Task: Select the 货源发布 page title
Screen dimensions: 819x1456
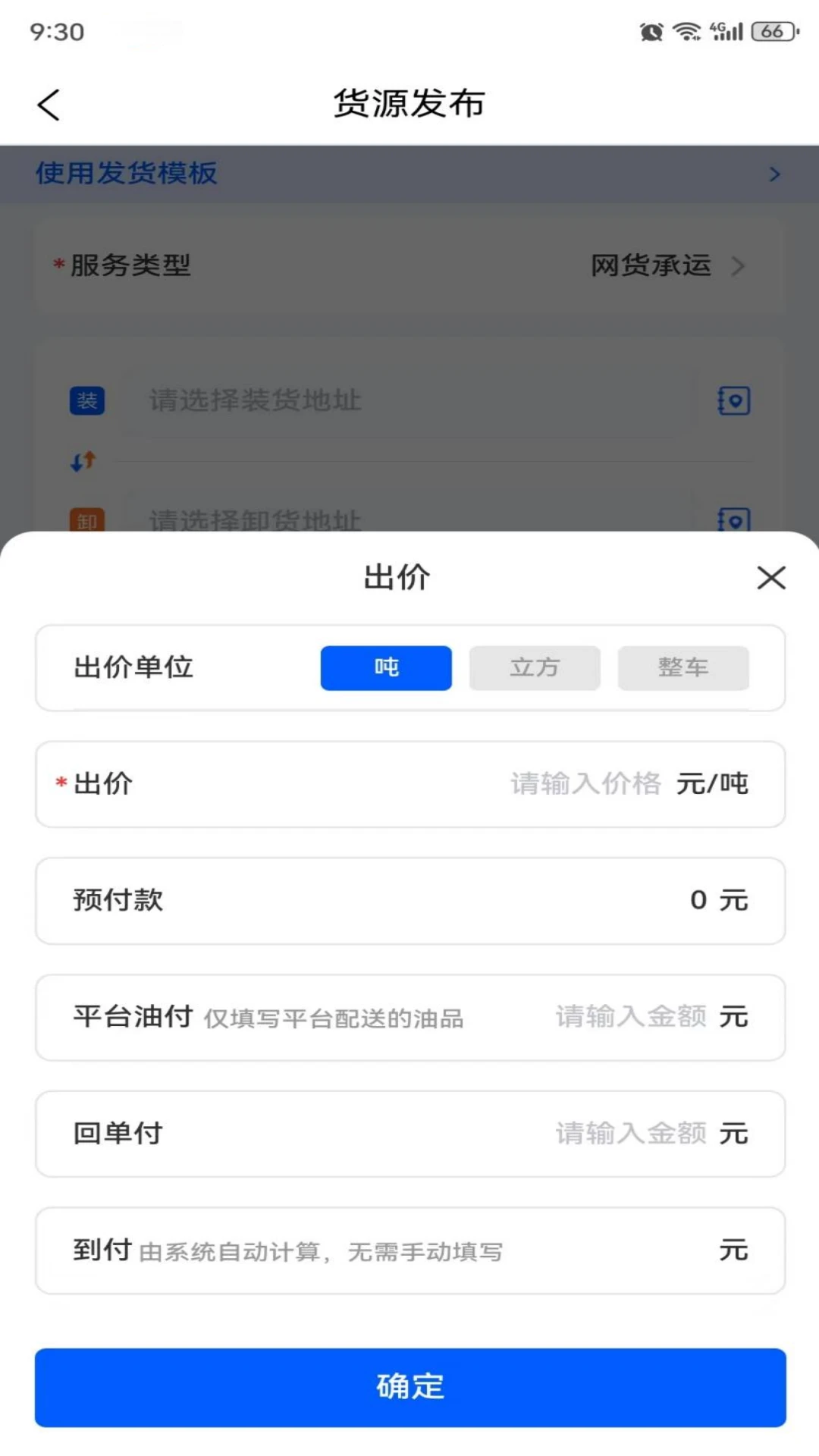Action: tap(409, 104)
